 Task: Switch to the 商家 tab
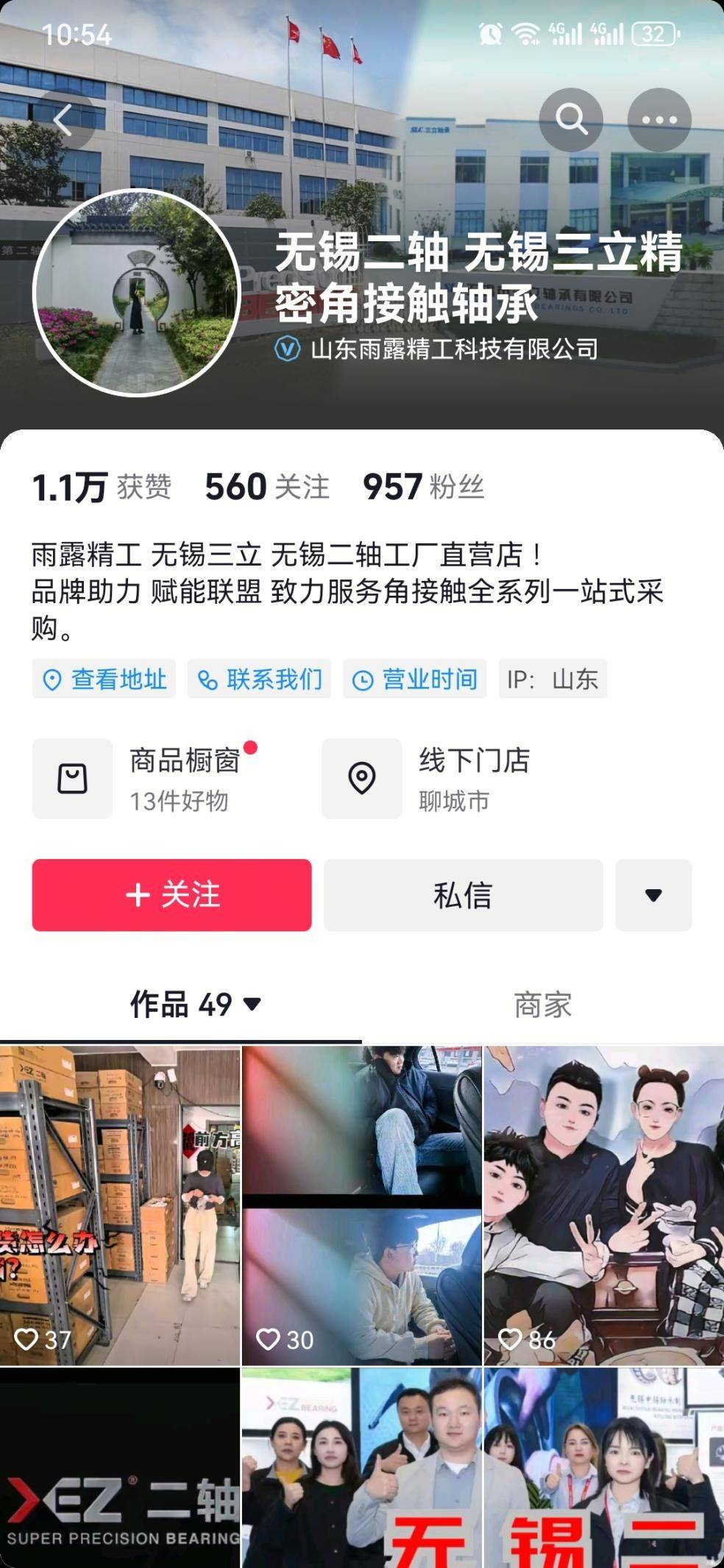542,1005
